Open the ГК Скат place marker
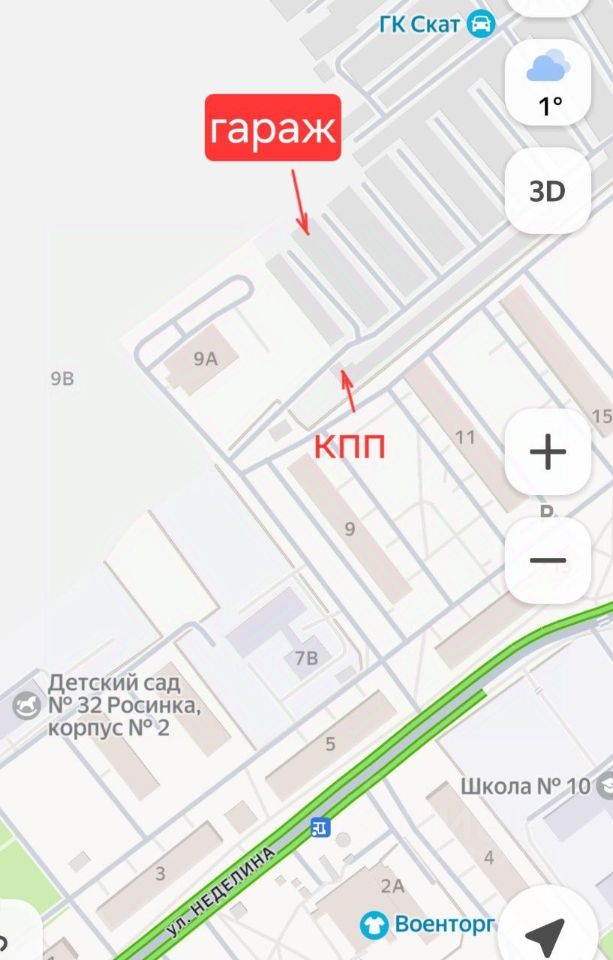 (x=482, y=23)
